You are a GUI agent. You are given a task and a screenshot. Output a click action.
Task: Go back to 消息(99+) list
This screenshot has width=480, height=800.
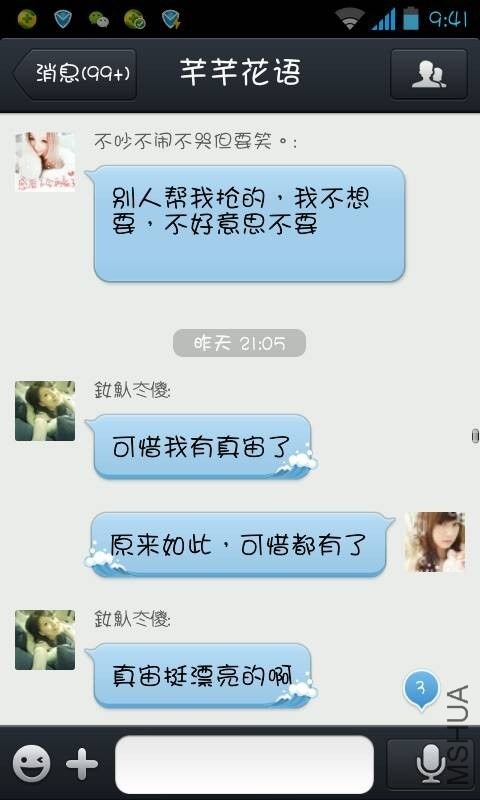75,74
